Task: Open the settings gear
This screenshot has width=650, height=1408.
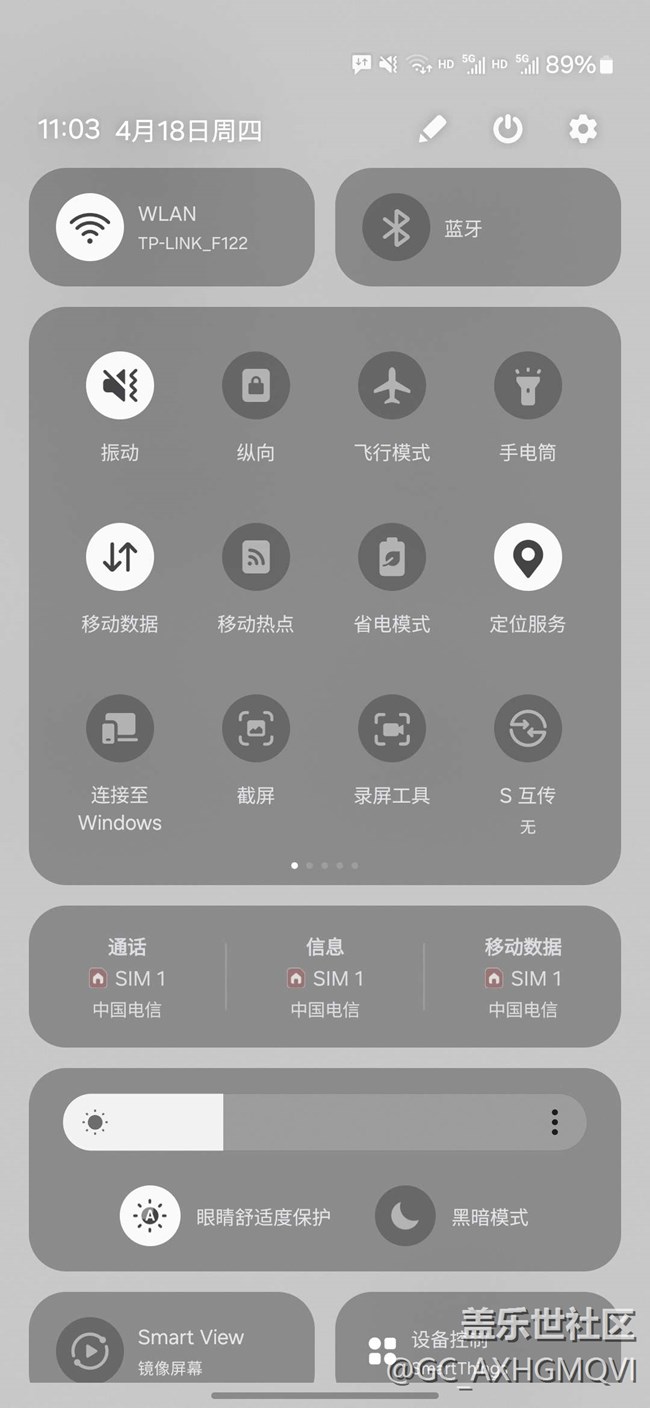Action: coord(582,129)
